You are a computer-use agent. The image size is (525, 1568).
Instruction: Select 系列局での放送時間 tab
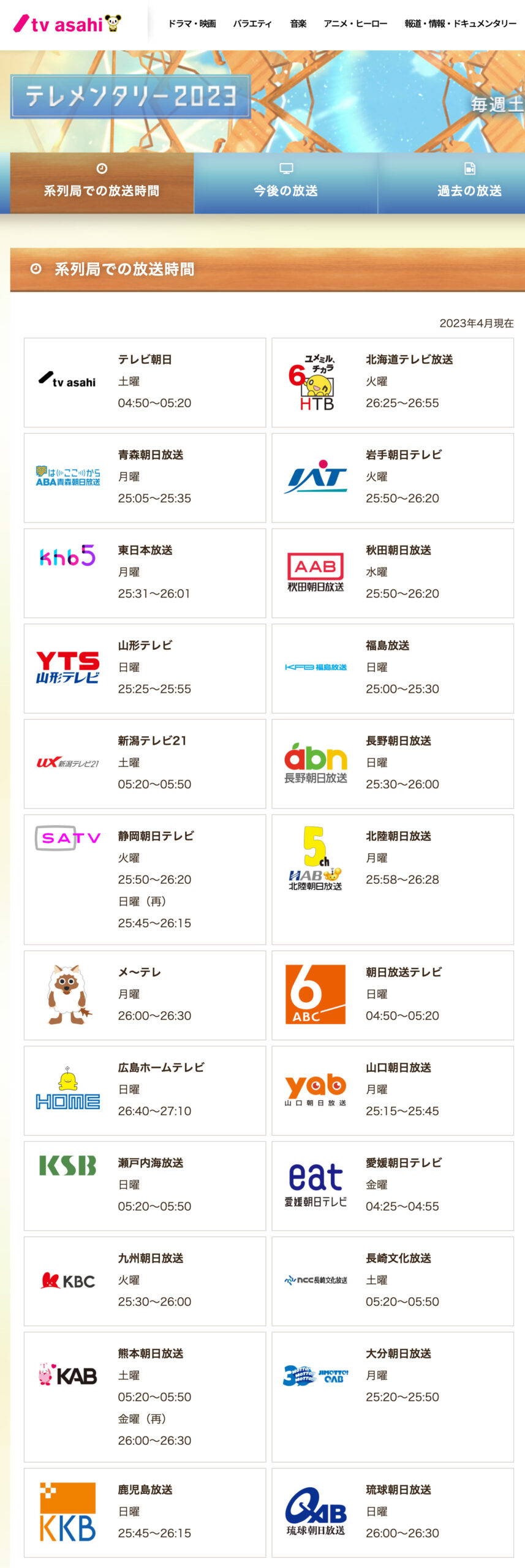coord(102,182)
